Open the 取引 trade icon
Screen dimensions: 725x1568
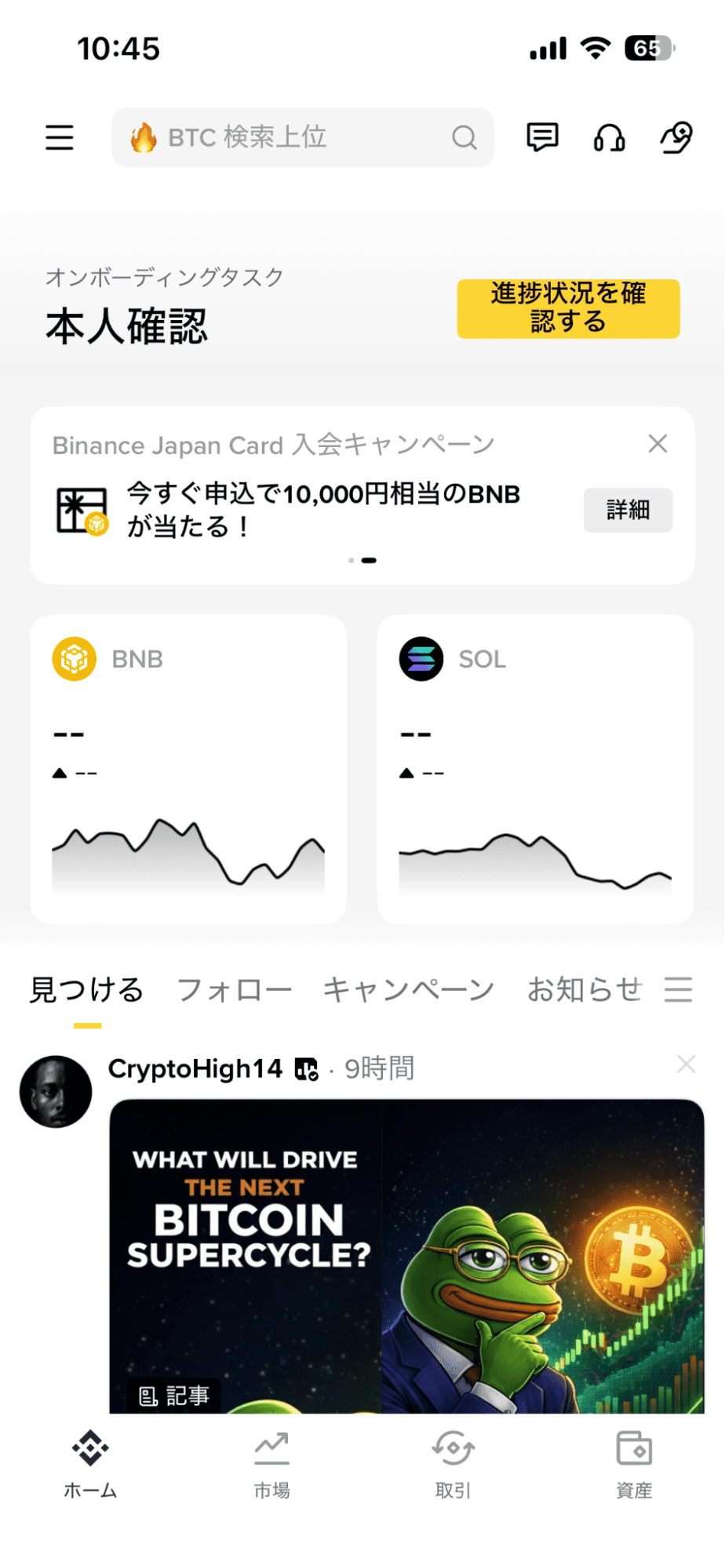pyautogui.click(x=453, y=1467)
